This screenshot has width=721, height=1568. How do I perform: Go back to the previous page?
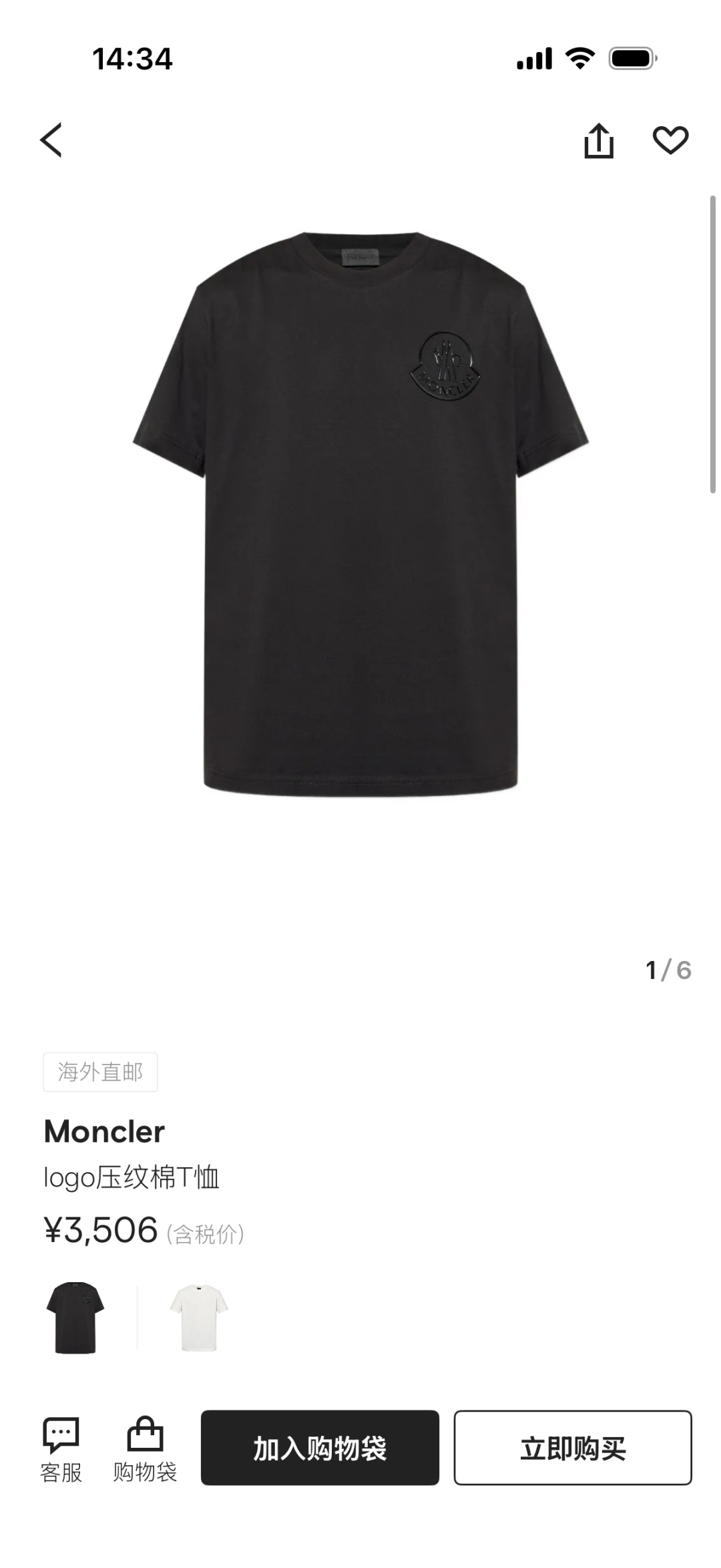tap(51, 140)
